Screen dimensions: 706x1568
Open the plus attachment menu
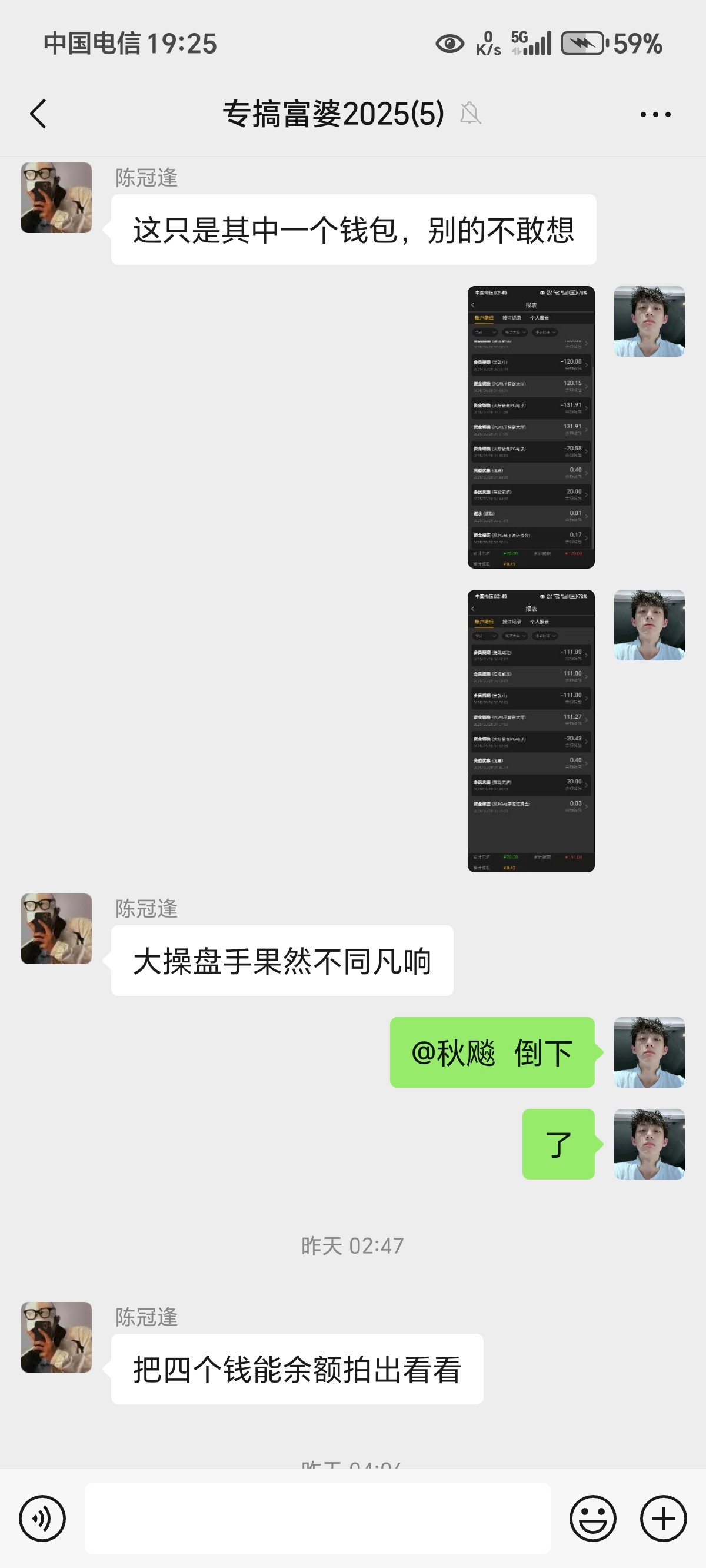point(664,1518)
